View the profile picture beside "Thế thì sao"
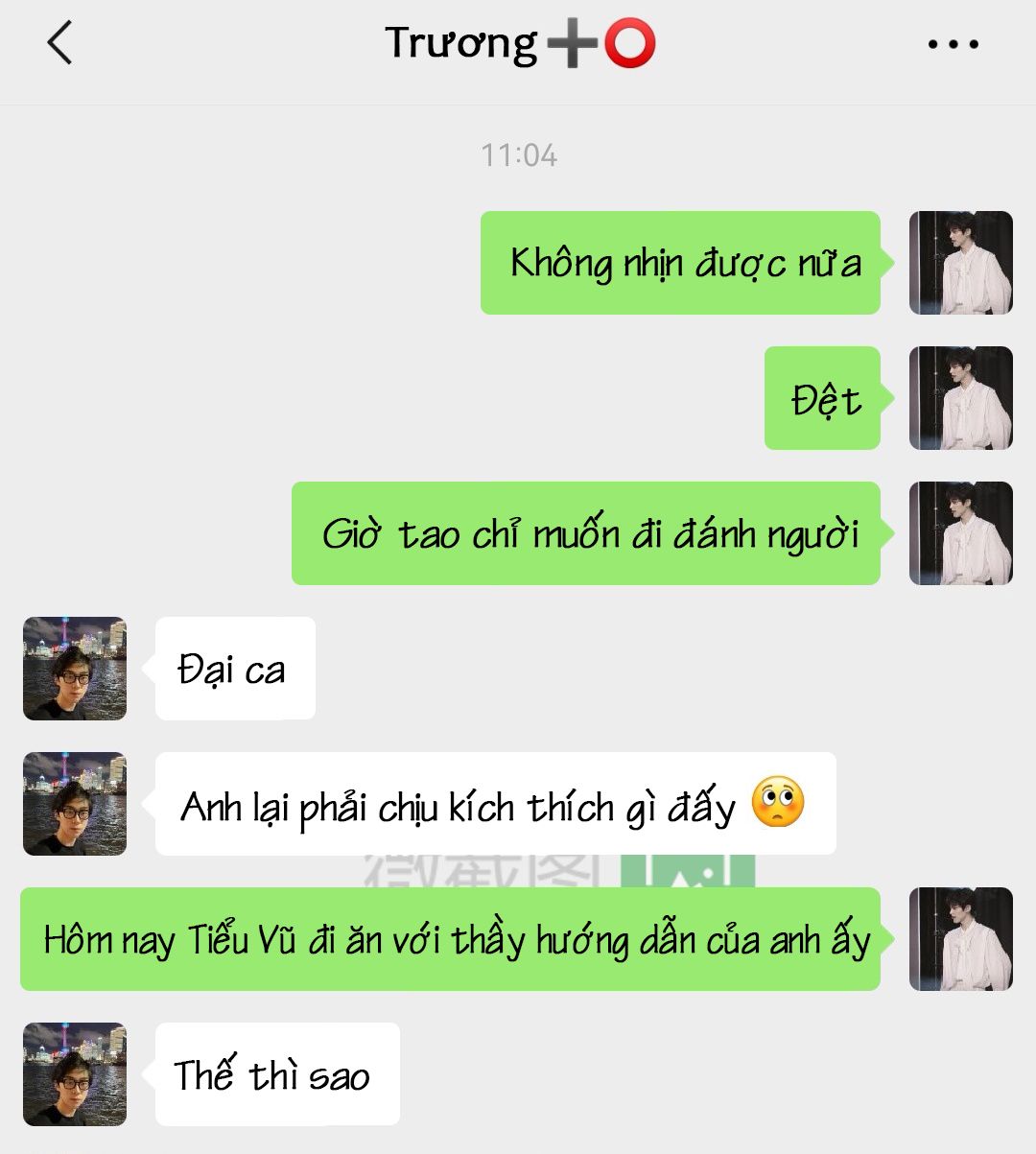The width and height of the screenshot is (1036, 1154). [75, 1073]
